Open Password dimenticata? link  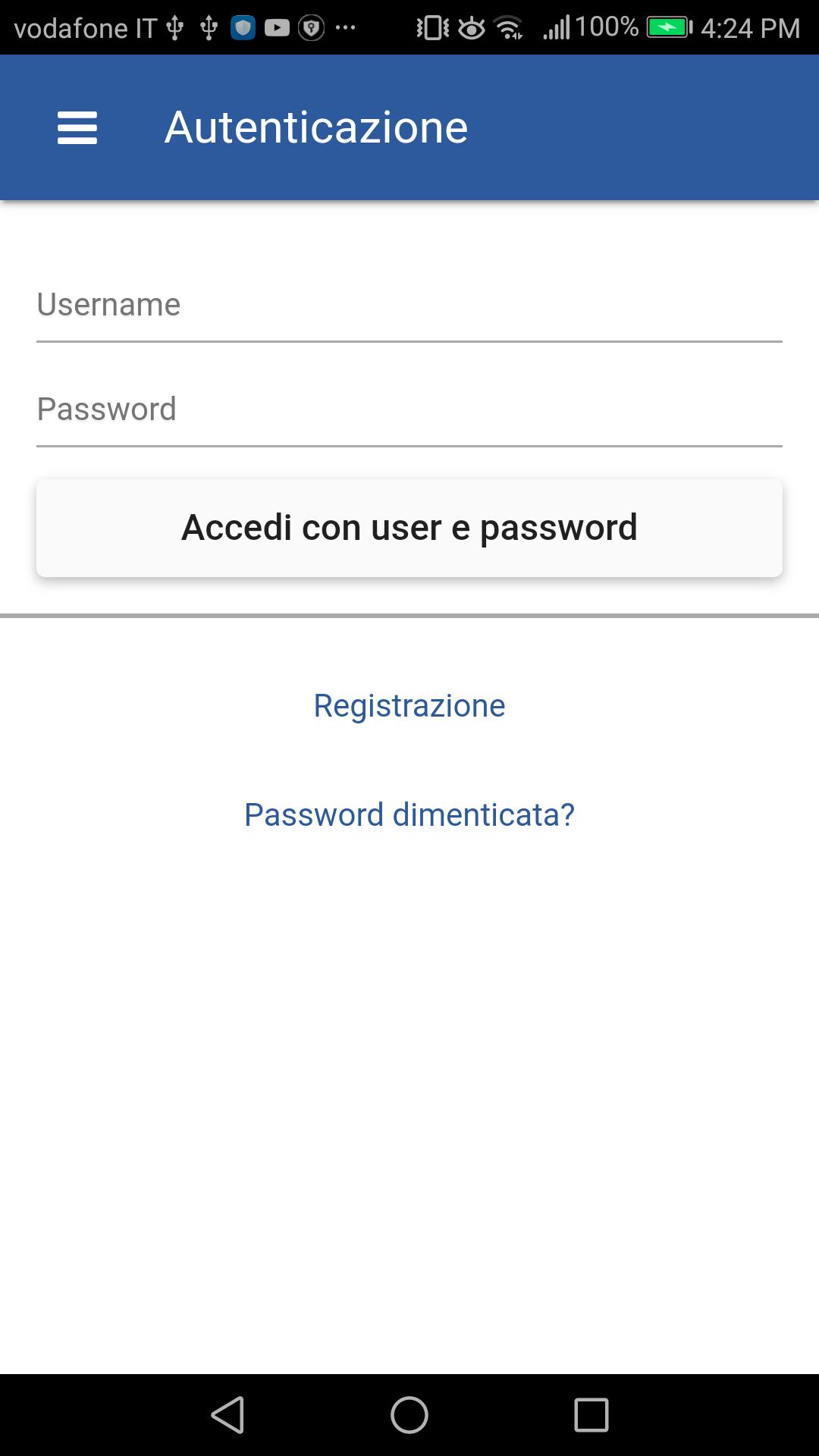[x=409, y=815]
